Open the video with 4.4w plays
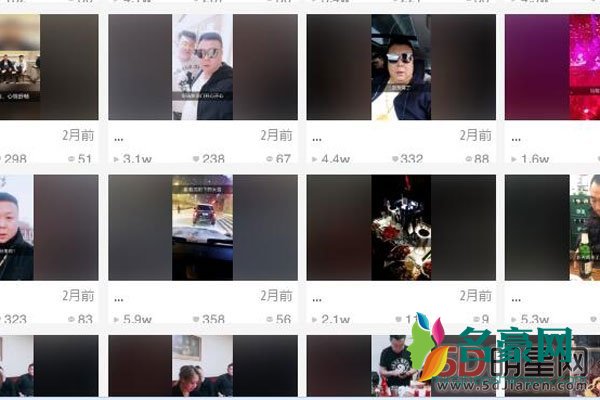The height and width of the screenshot is (400, 600). click(400, 67)
